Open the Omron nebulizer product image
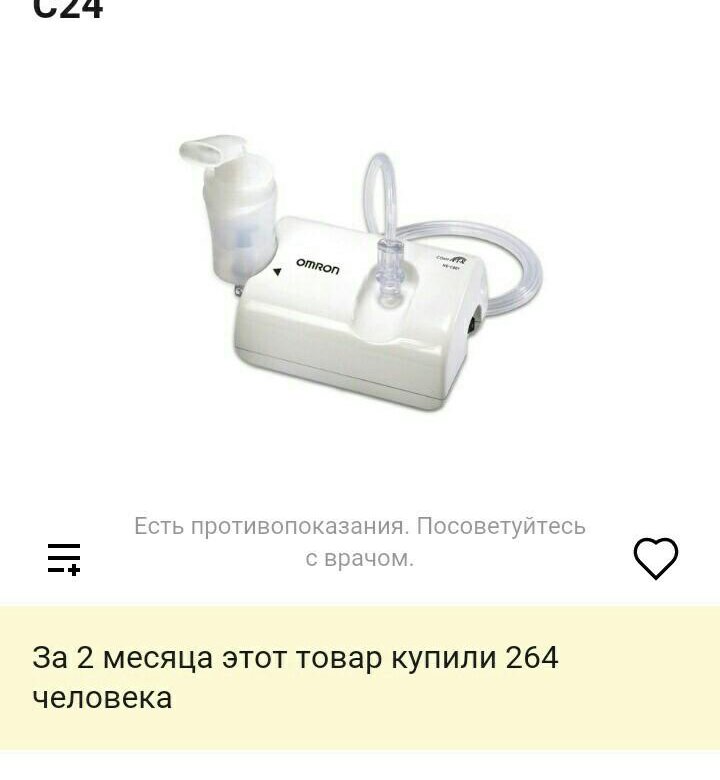Viewport: 720px width, 780px height. click(x=360, y=275)
